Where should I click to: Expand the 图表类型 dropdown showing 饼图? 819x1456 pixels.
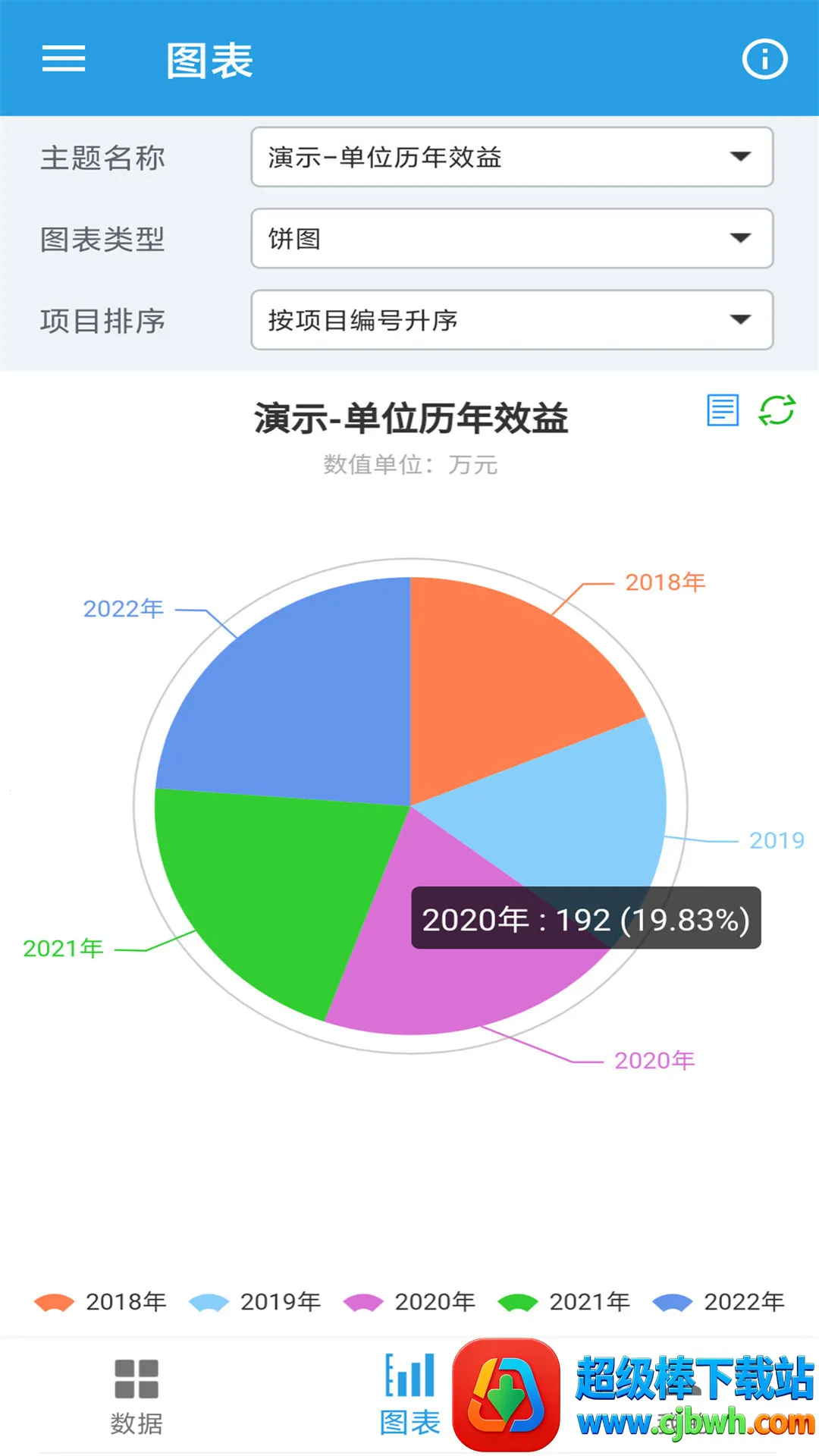(512, 238)
